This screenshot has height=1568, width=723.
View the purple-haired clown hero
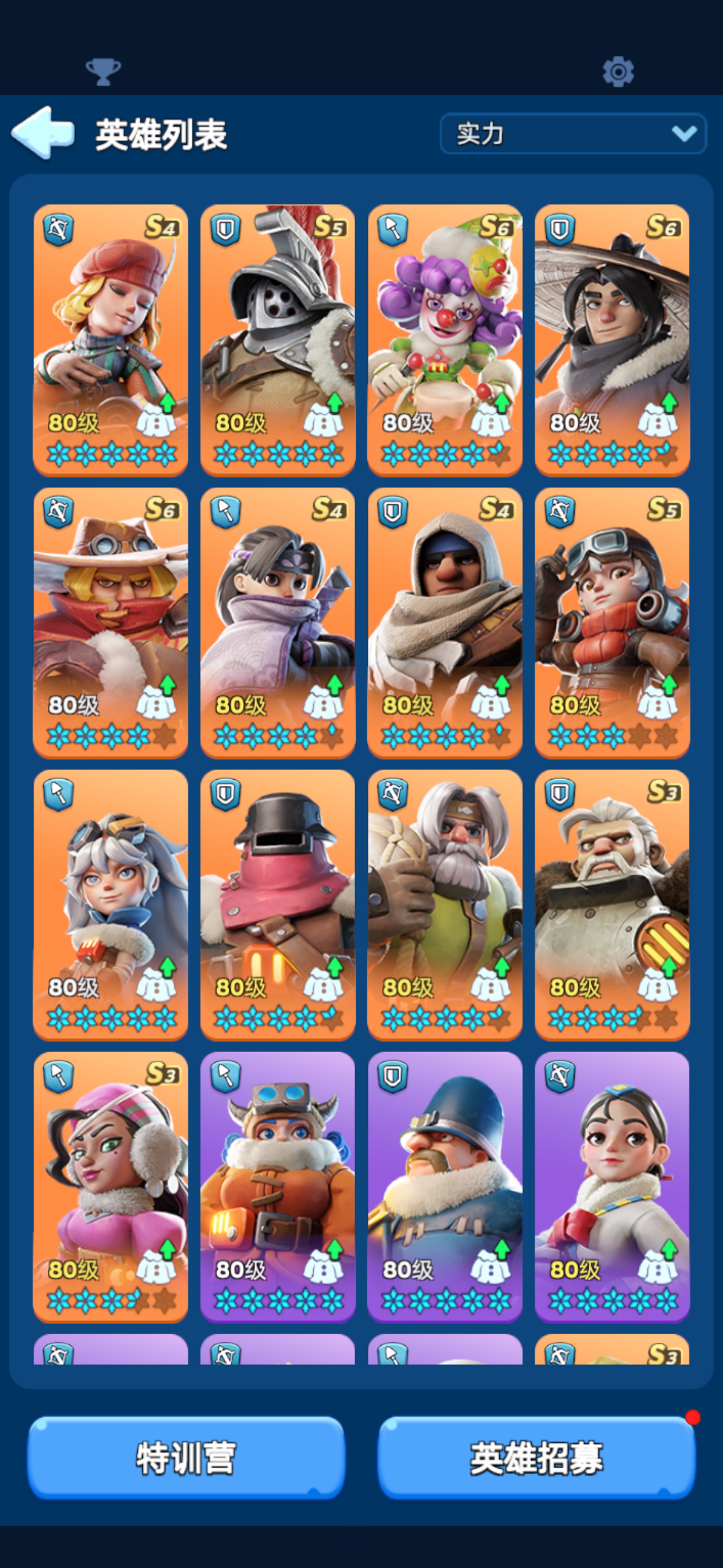coord(445,340)
